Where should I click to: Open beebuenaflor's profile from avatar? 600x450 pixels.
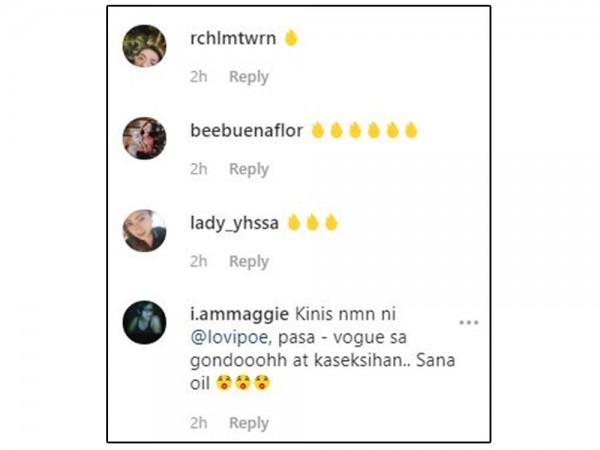click(144, 138)
